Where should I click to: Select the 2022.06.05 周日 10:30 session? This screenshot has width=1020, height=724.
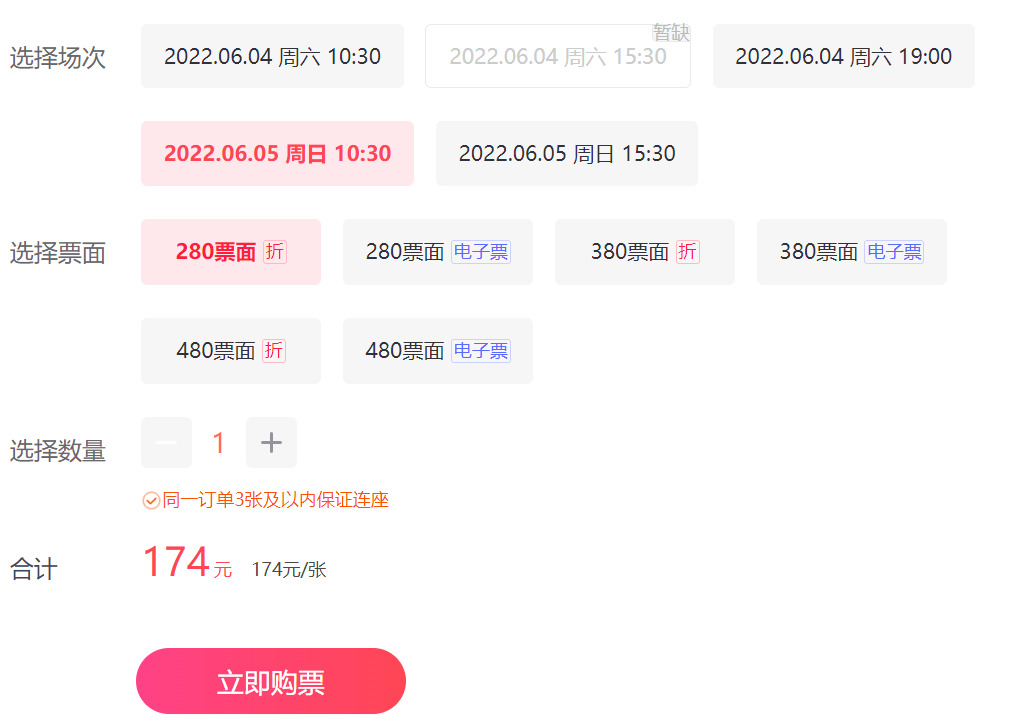[x=277, y=153]
